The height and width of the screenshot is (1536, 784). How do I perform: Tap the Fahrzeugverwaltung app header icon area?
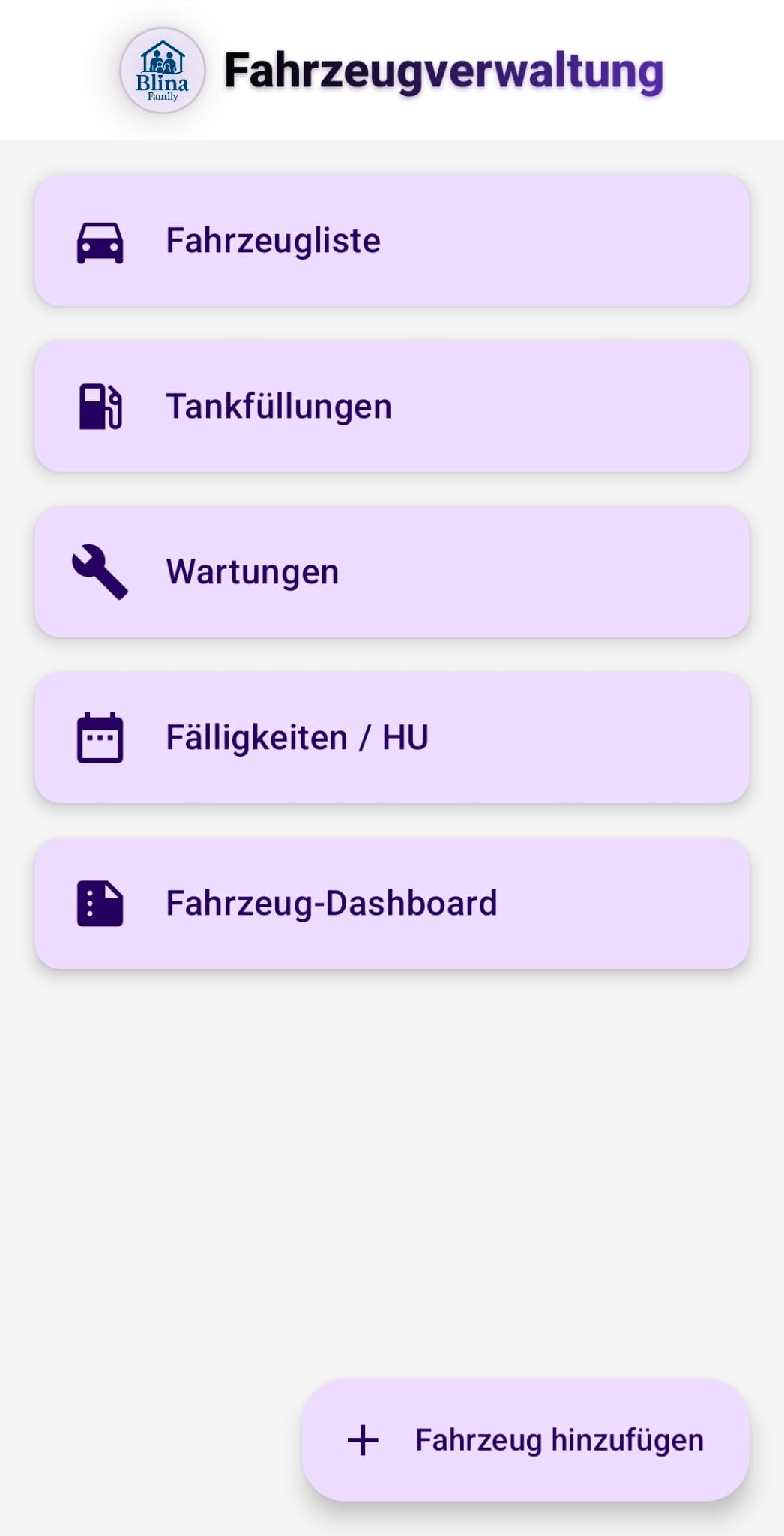click(163, 71)
